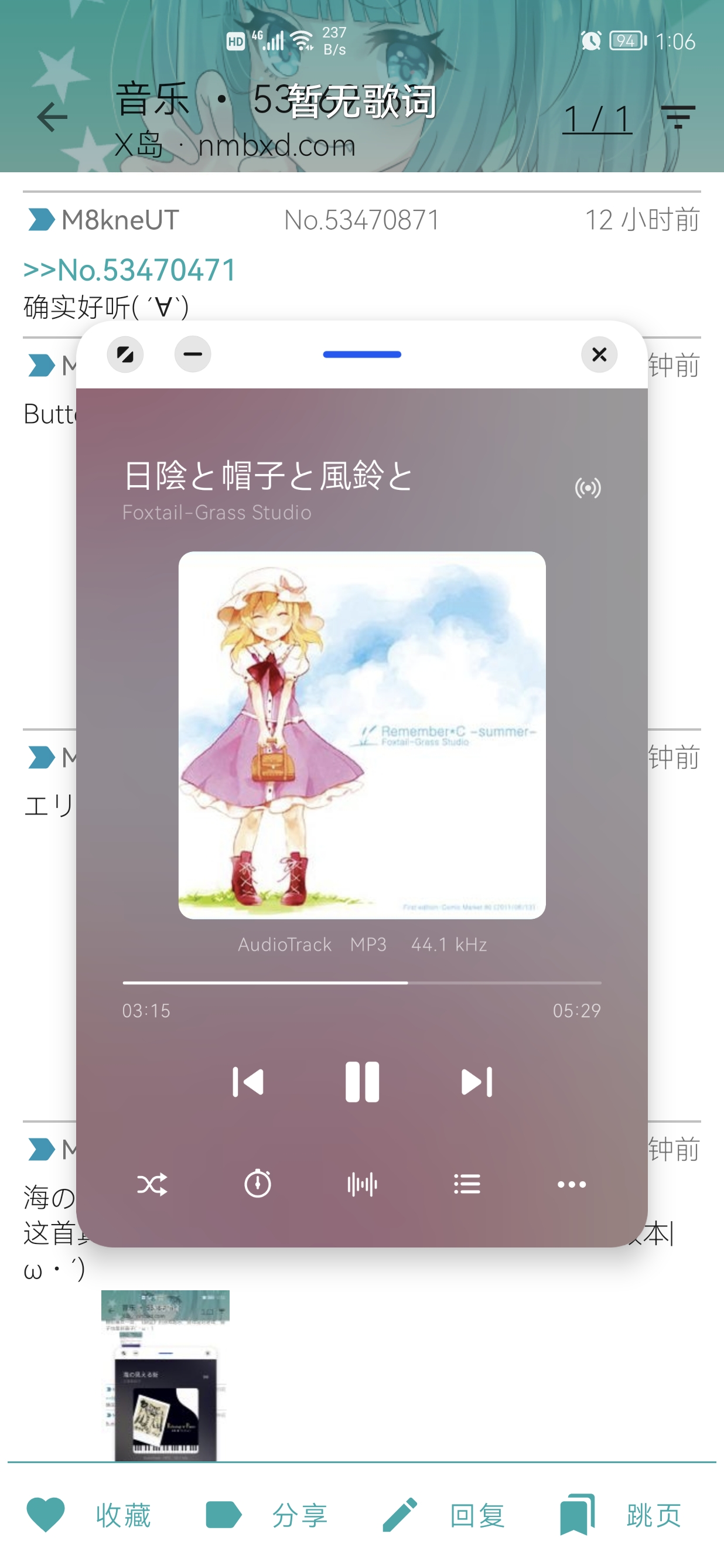This screenshot has width=724, height=1568.
Task: Close the floating music window
Action: pos(599,354)
